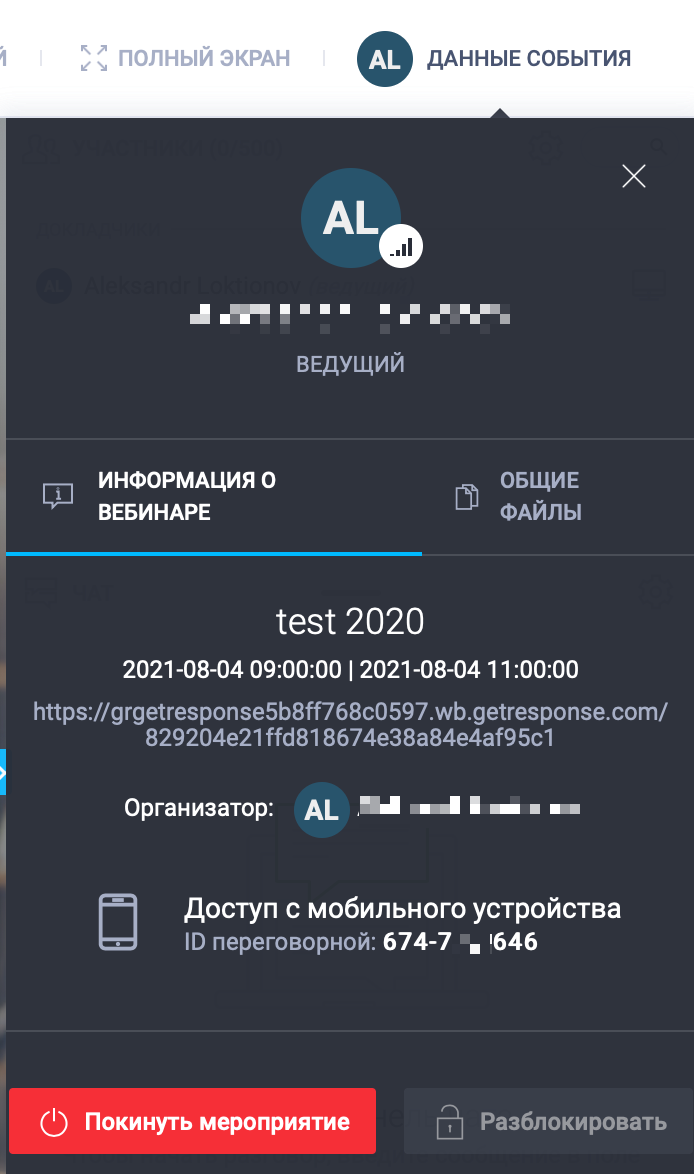Open the webinar URL link
This screenshot has width=694, height=1174.
tap(350, 724)
